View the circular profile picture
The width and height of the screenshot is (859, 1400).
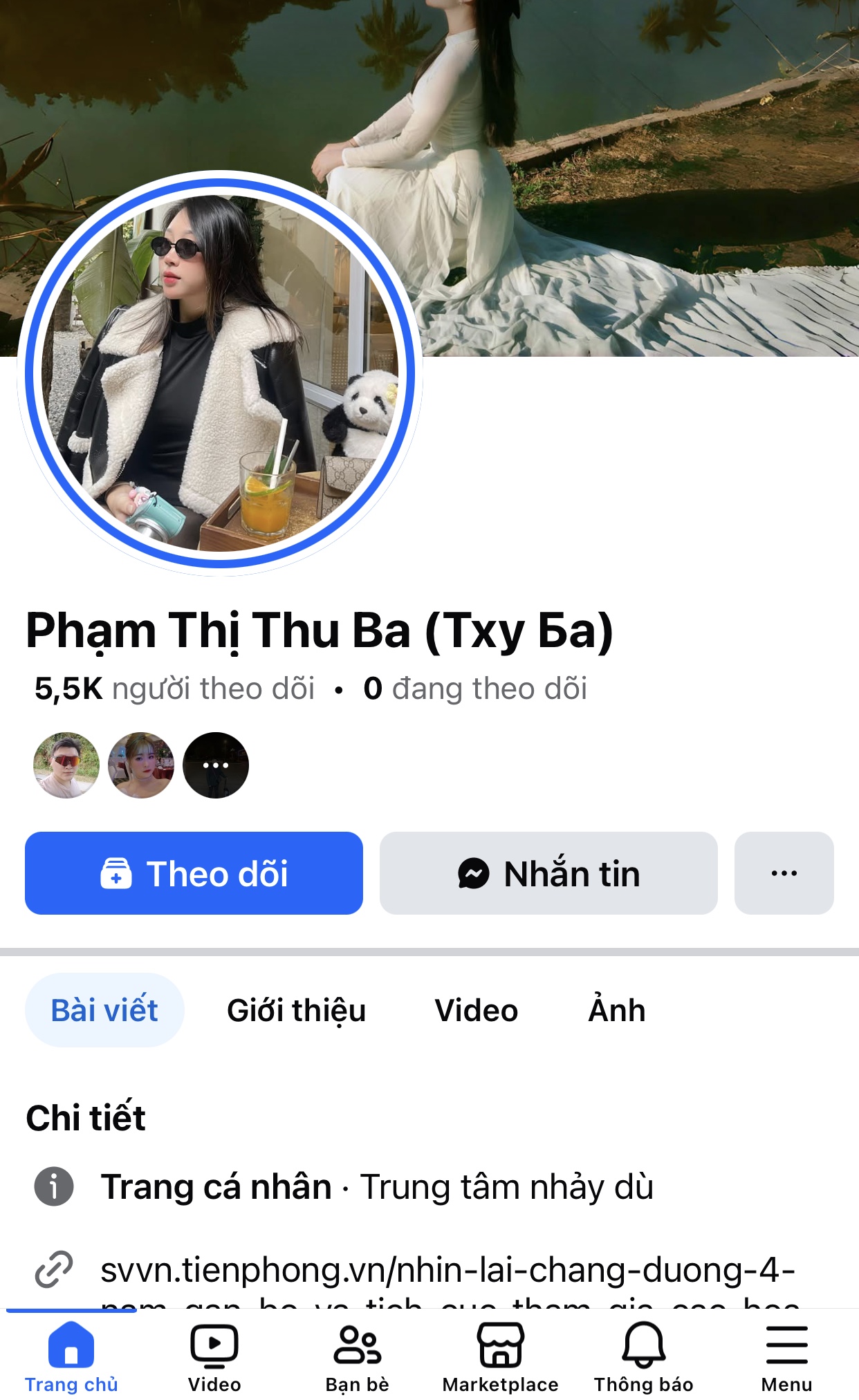click(220, 373)
